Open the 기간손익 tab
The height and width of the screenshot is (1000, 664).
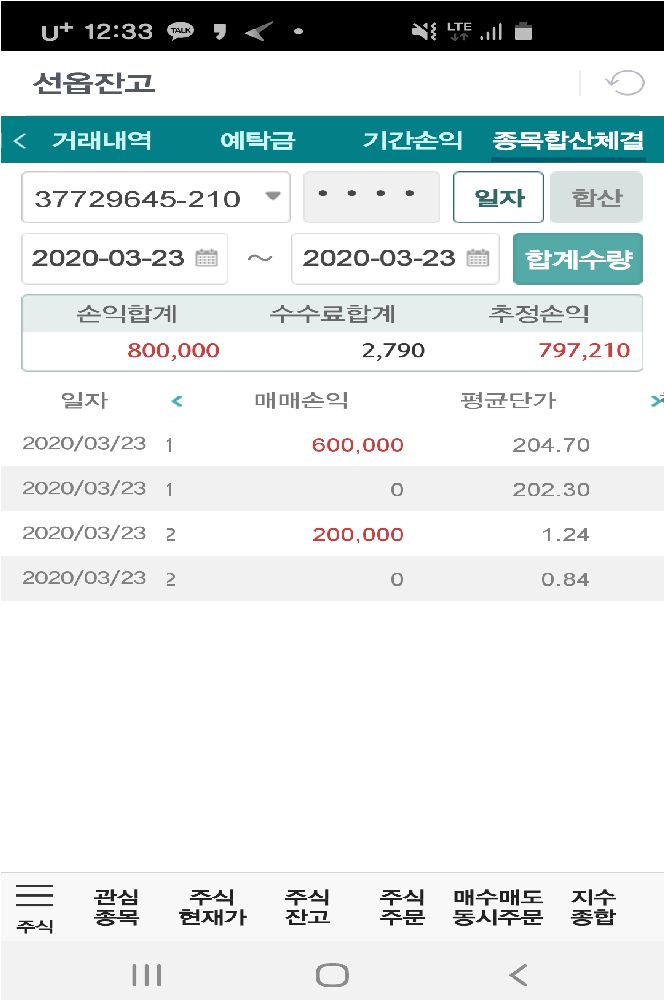point(412,141)
